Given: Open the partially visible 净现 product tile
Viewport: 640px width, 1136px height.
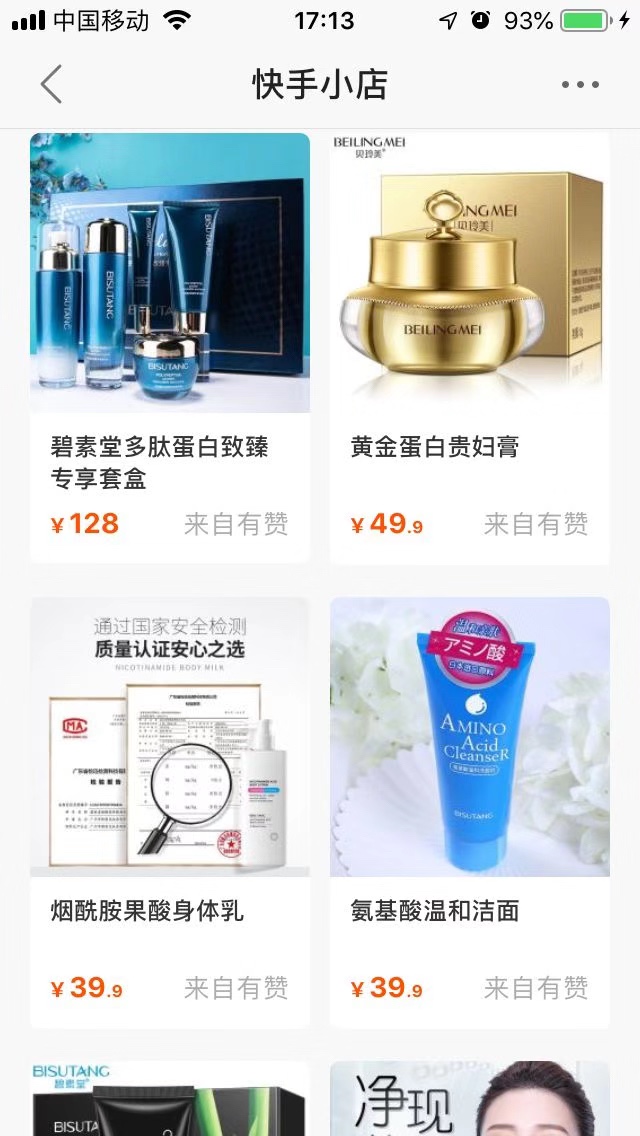Looking at the screenshot, I should click(470, 1100).
